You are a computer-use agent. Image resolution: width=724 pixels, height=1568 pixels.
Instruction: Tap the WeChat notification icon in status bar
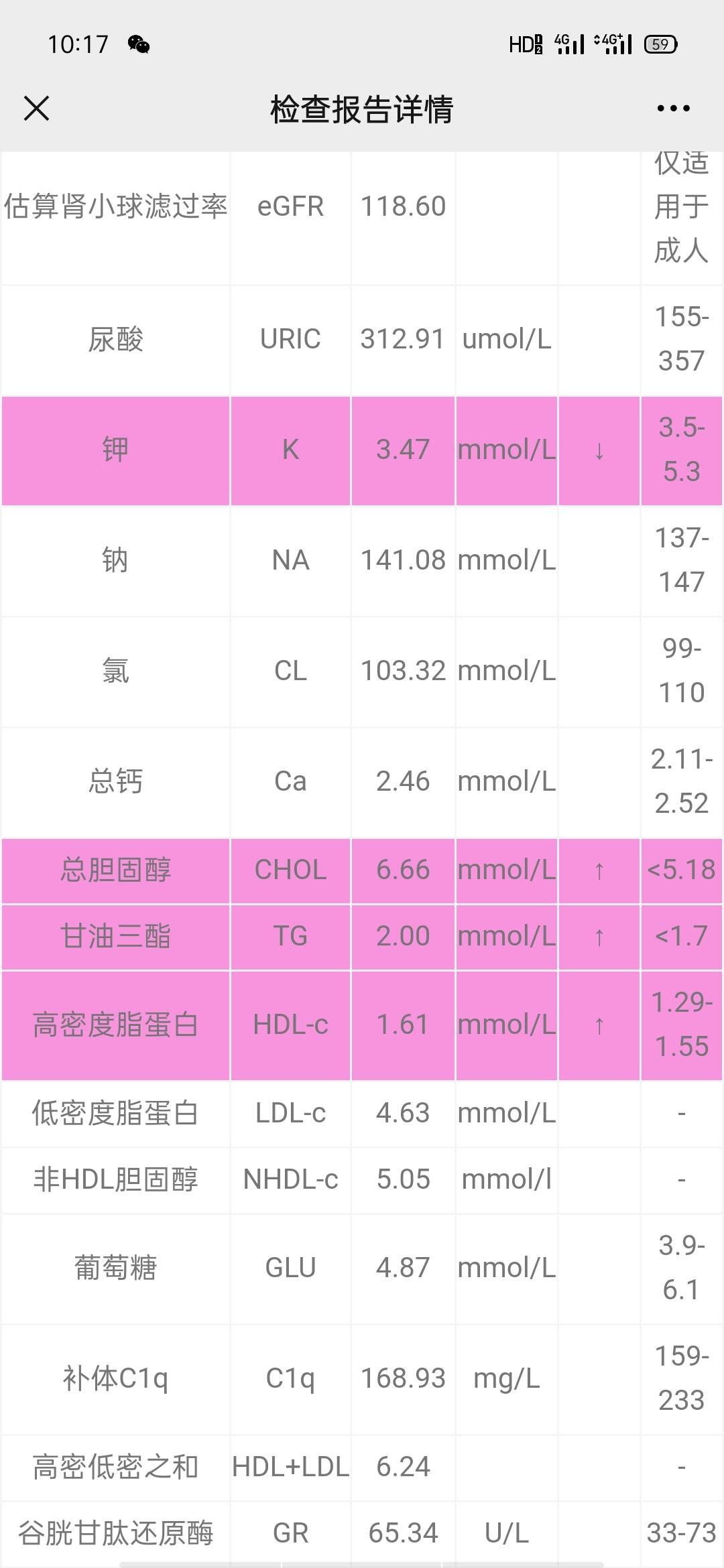139,46
